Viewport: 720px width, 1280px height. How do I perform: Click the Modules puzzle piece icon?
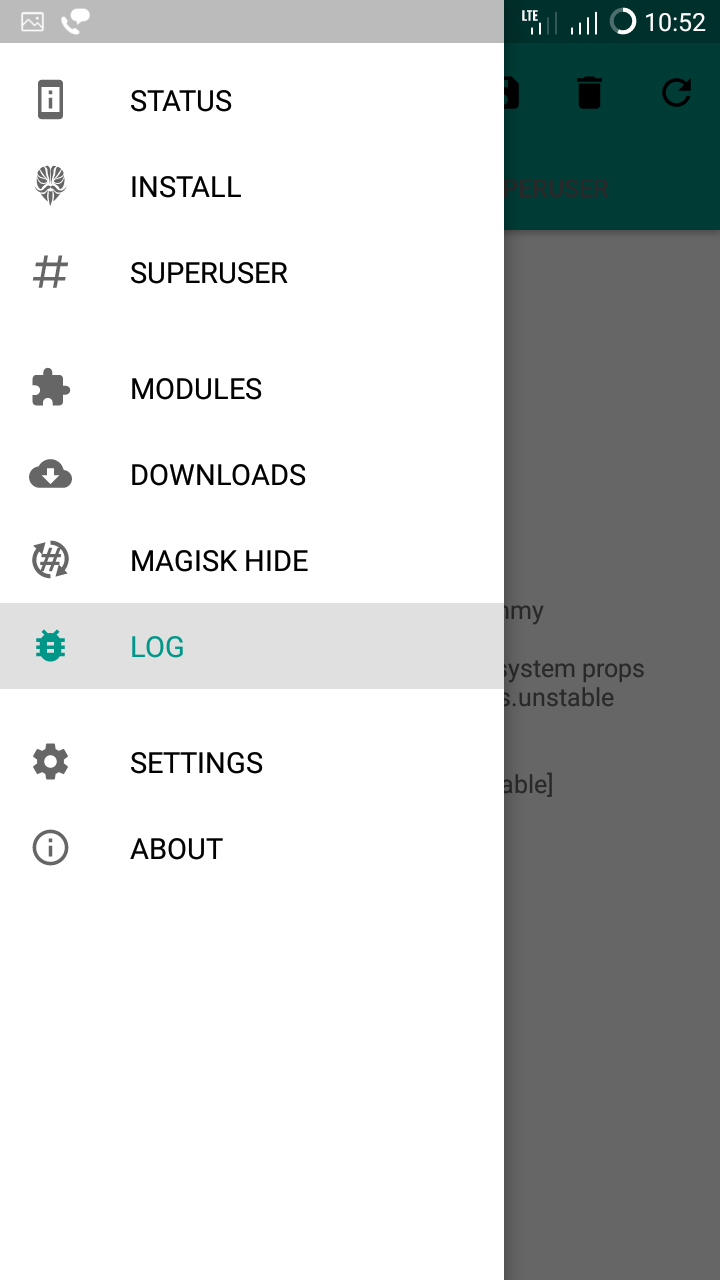click(50, 388)
